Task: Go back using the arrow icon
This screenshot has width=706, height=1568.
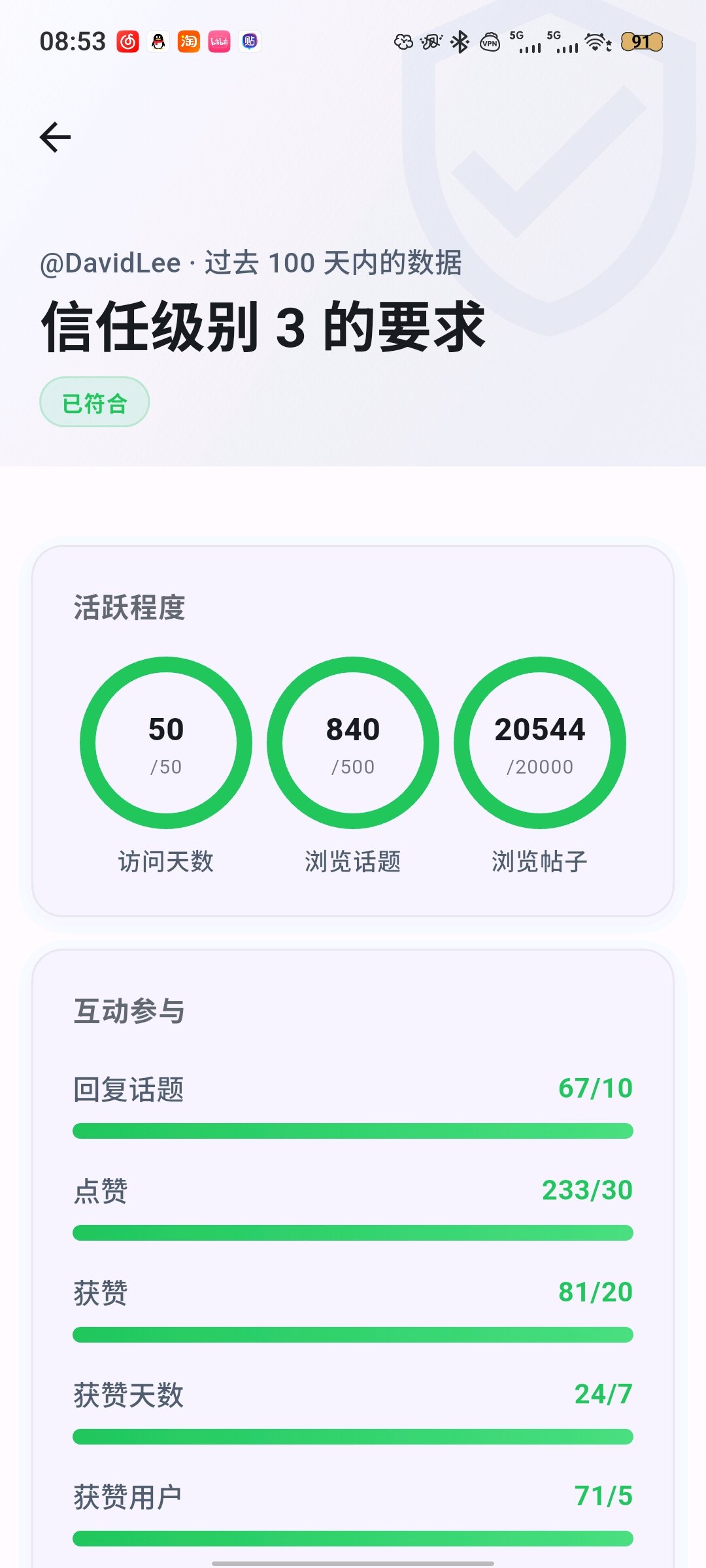Action: tap(55, 137)
